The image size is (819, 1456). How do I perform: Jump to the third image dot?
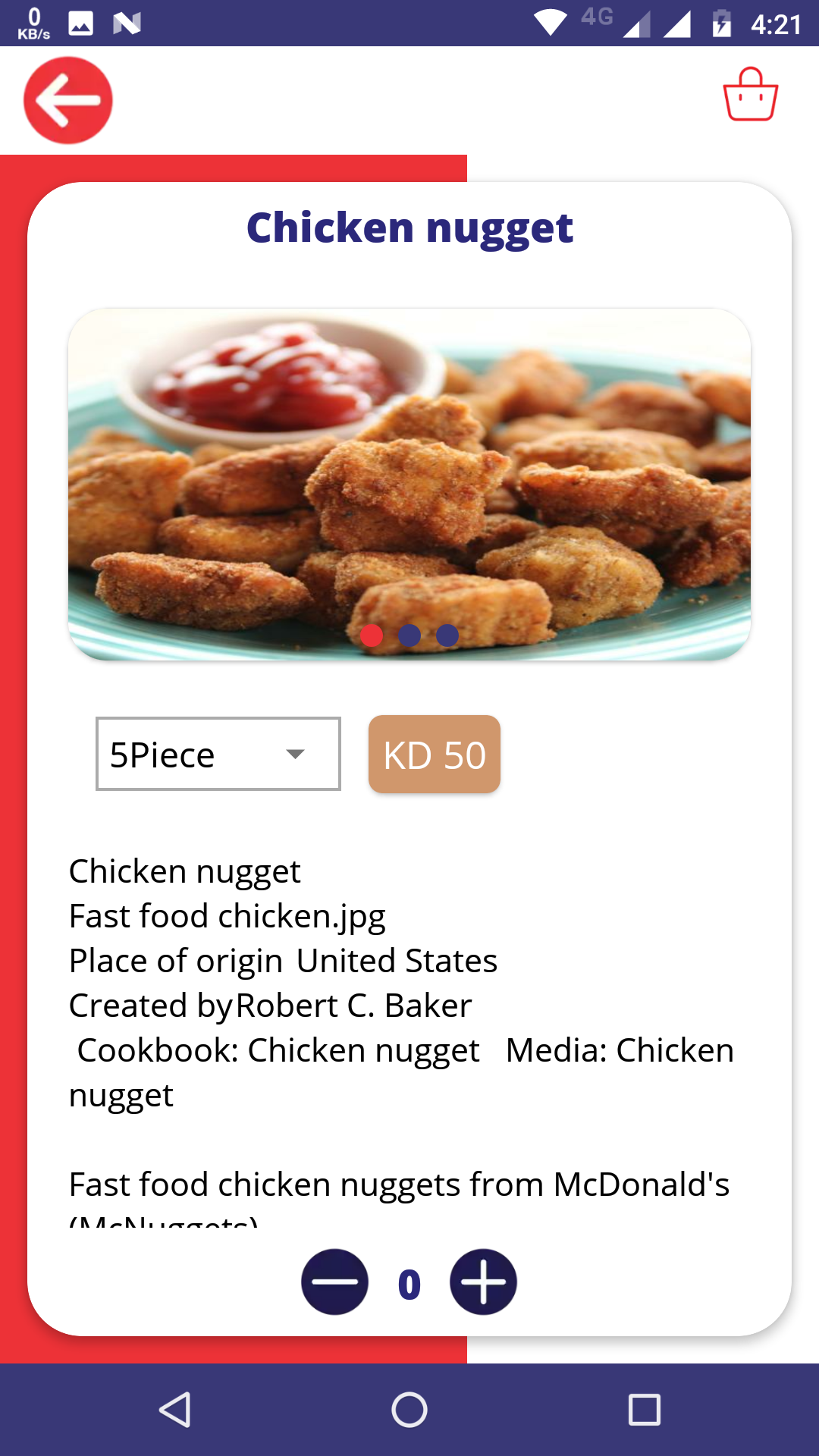pyautogui.click(x=447, y=635)
